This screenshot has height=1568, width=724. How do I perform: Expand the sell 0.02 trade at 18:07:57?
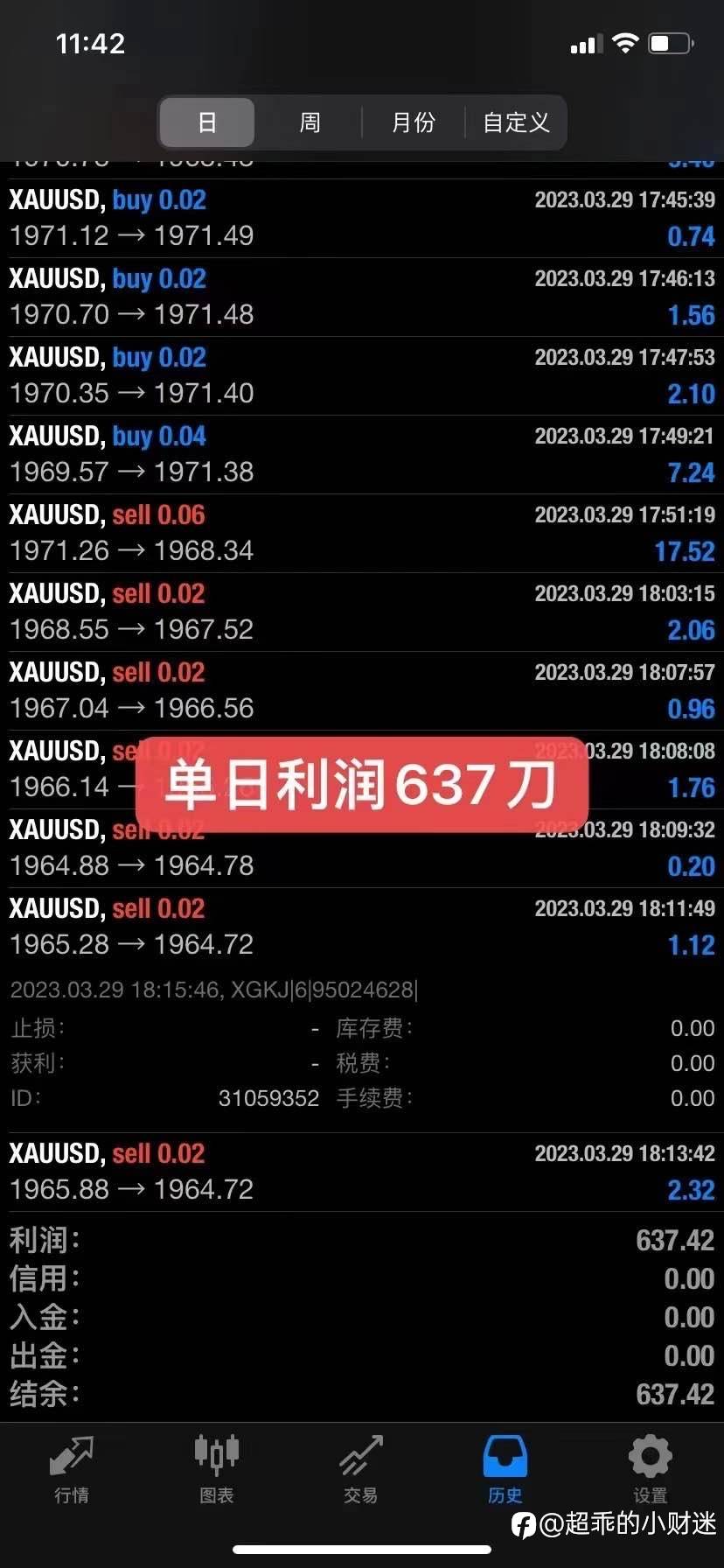pyautogui.click(x=362, y=691)
